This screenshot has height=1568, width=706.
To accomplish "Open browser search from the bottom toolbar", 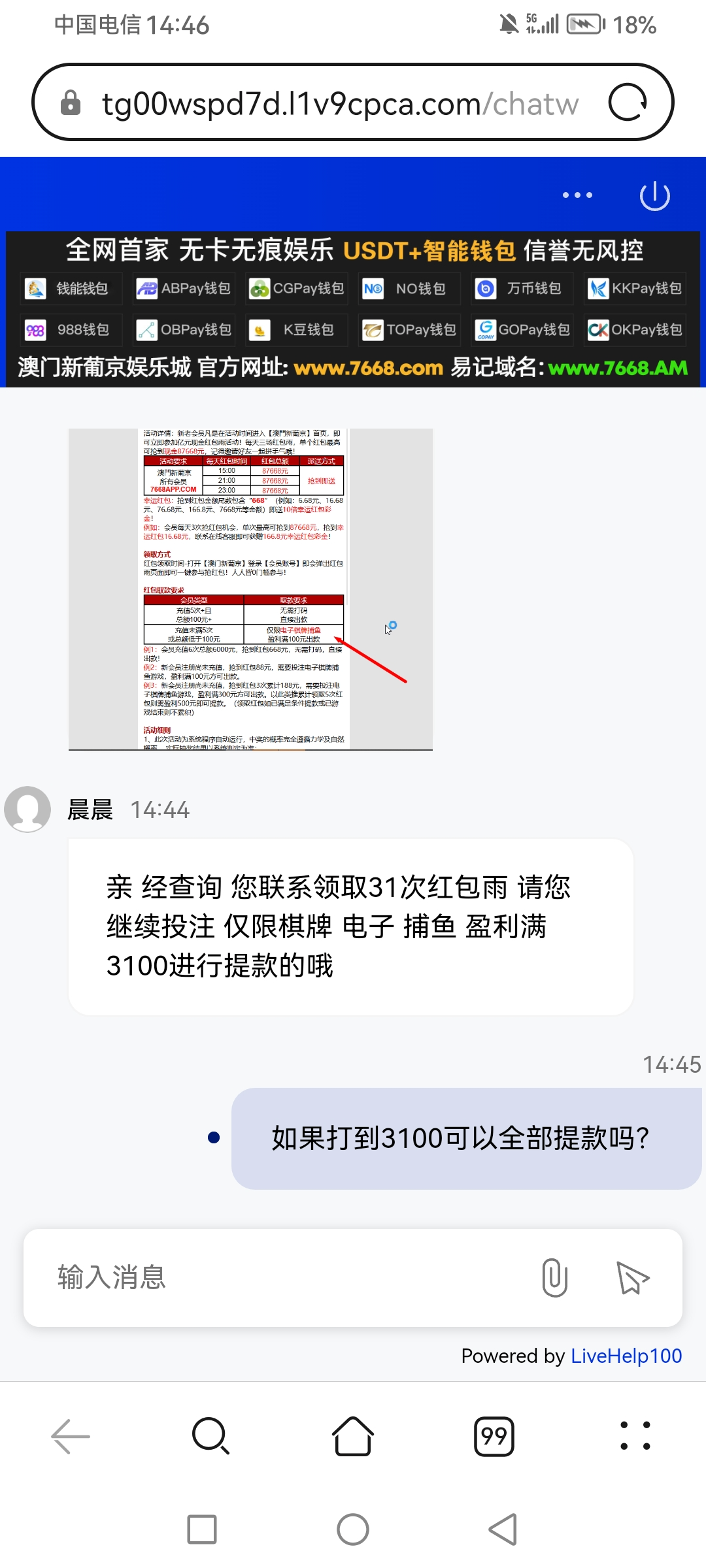I will (x=210, y=1436).
